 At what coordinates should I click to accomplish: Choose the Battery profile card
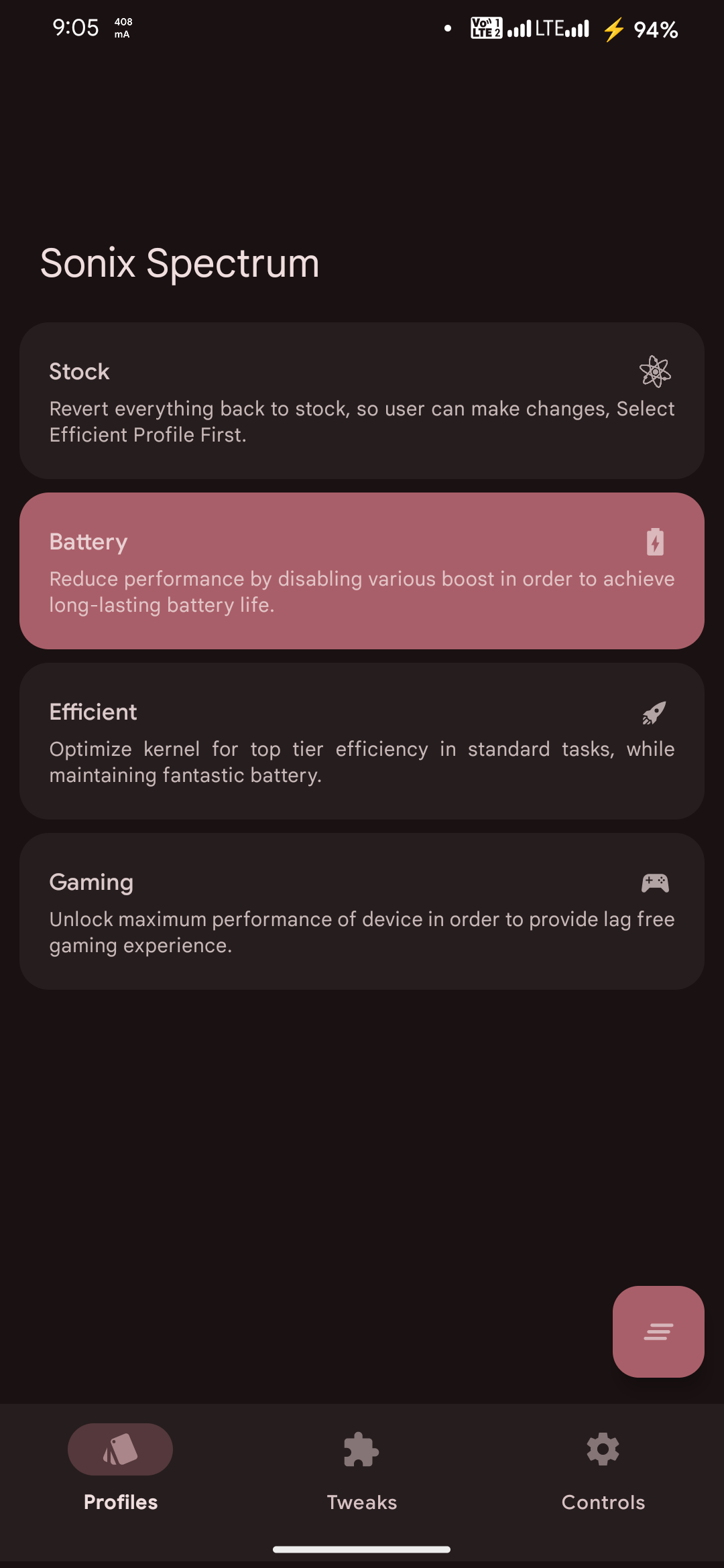(x=362, y=571)
